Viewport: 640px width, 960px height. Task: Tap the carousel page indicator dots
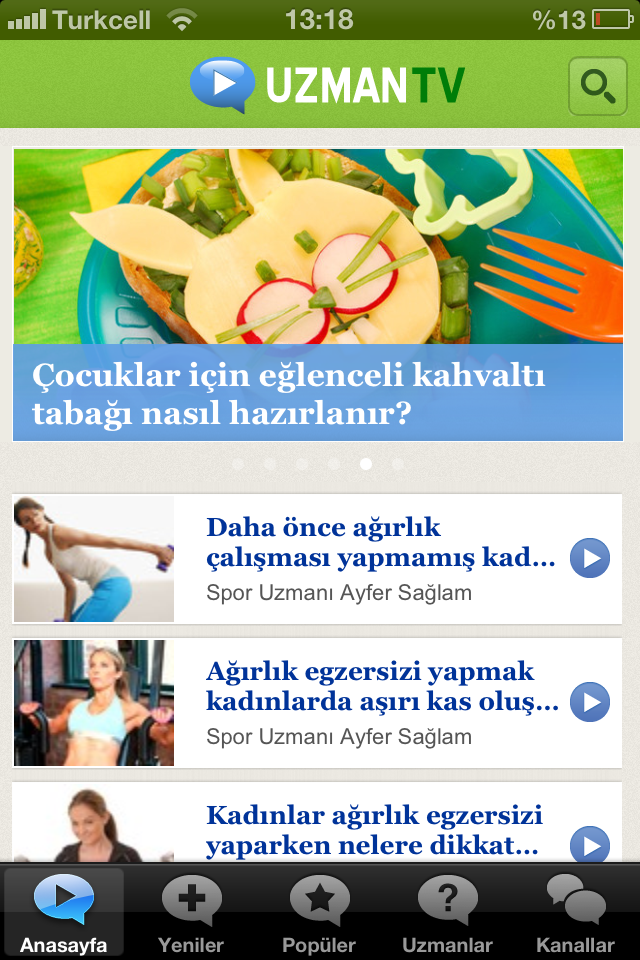click(318, 464)
